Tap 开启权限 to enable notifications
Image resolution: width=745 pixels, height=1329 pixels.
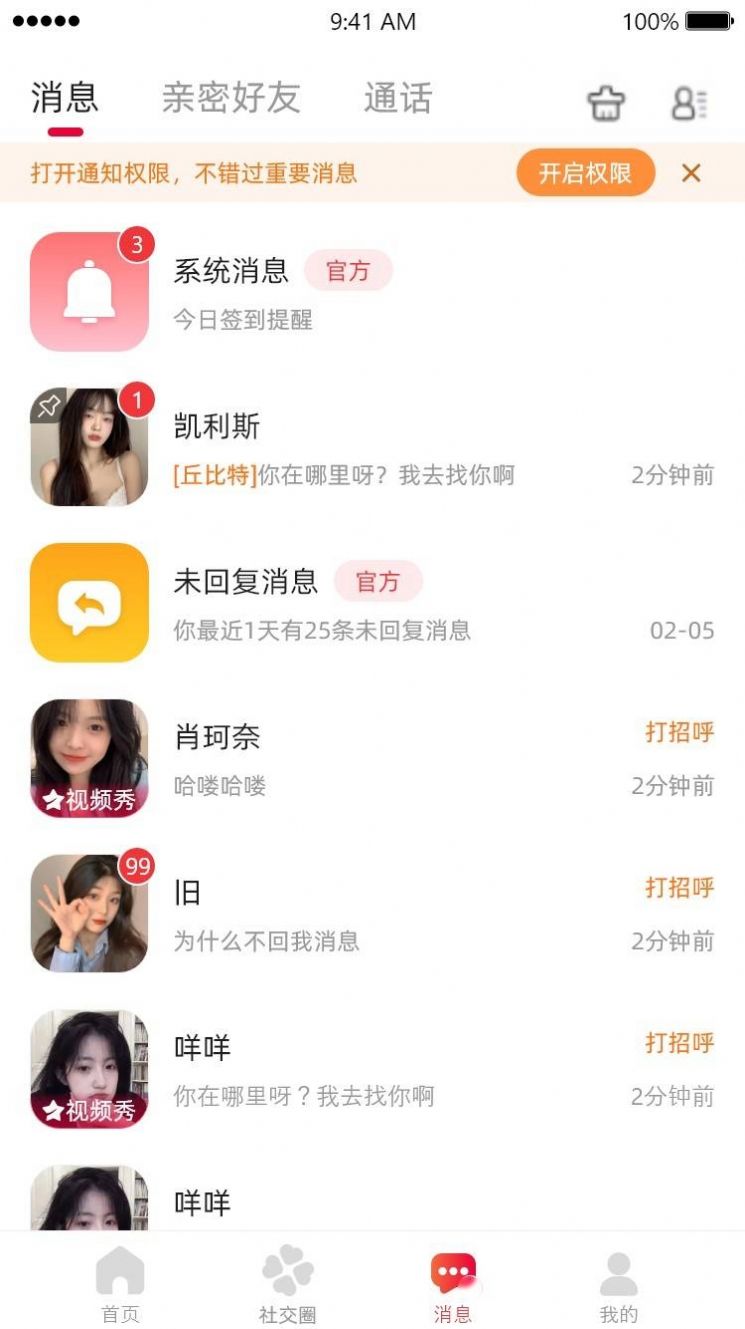(585, 173)
